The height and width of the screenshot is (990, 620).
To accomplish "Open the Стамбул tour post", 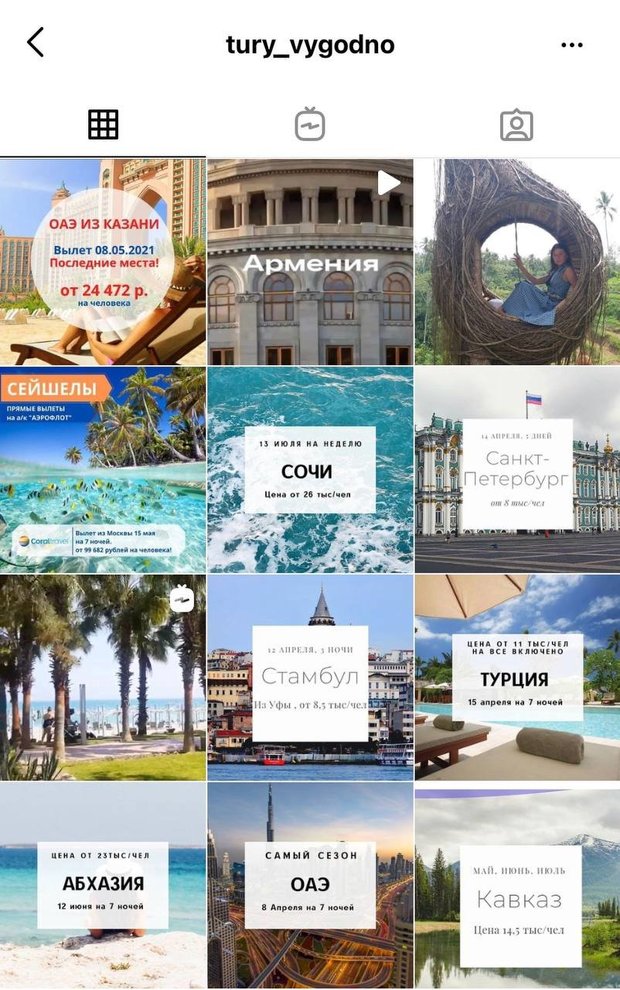I will pyautogui.click(x=310, y=677).
